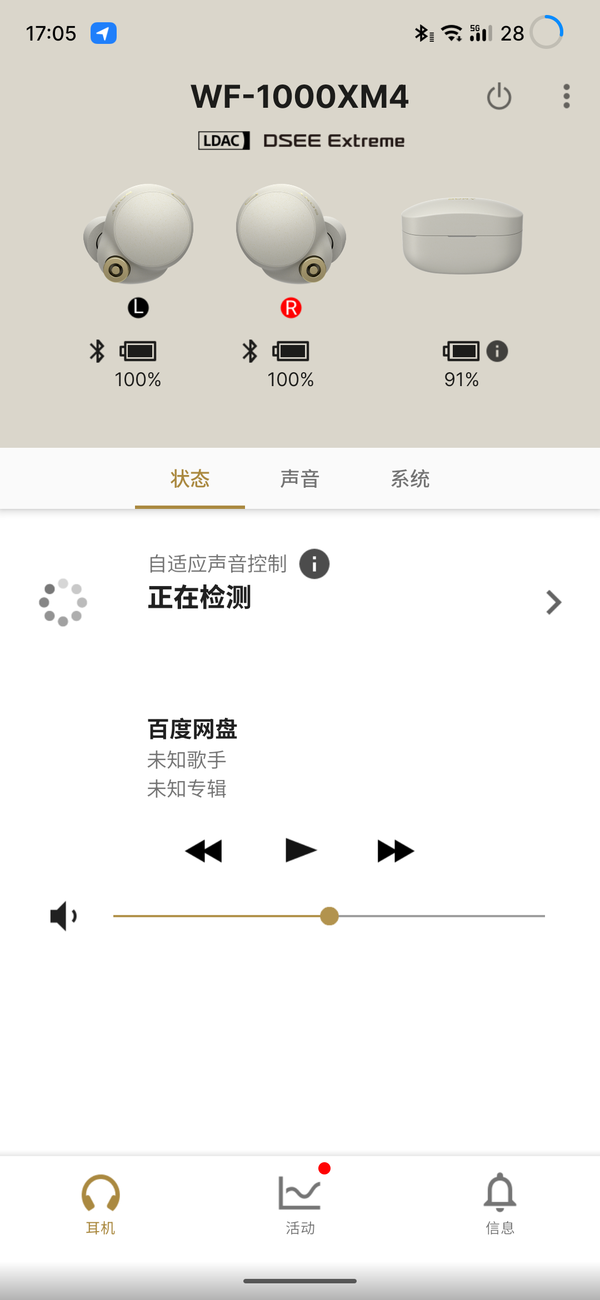Go to the 耳机 bottom tab
The image size is (600, 1300).
click(x=100, y=1205)
